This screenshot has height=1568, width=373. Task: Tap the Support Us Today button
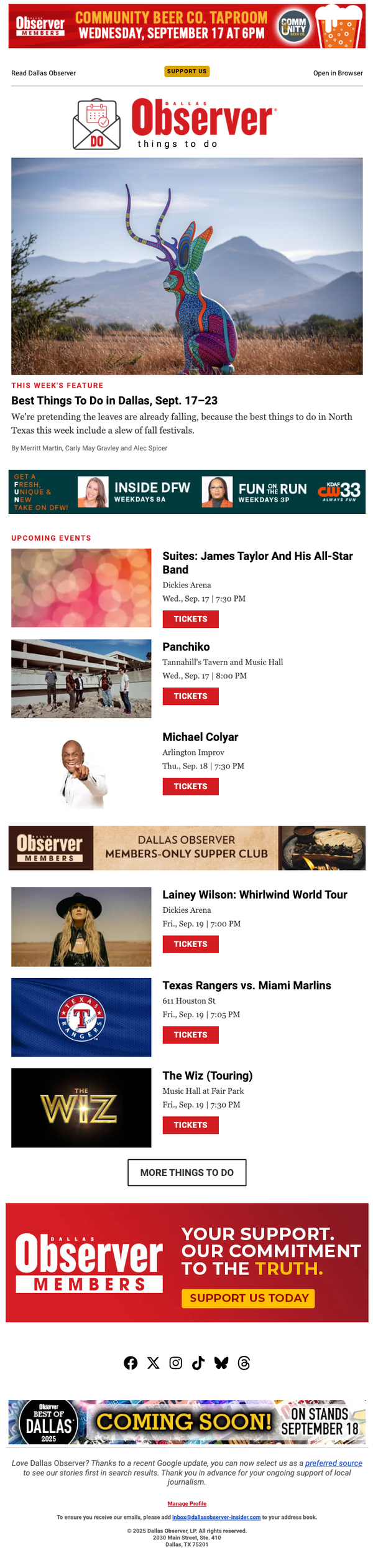point(249,1298)
